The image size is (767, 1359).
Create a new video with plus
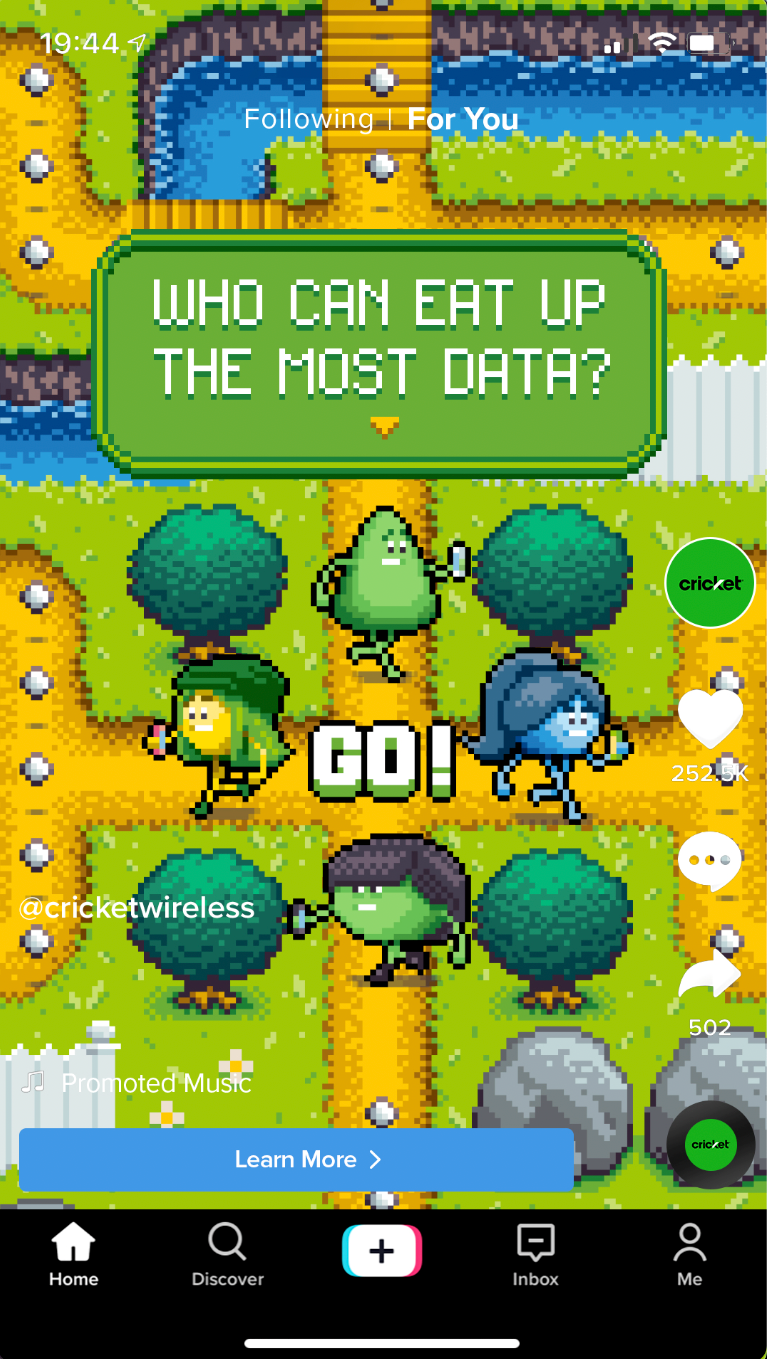pyautogui.click(x=382, y=1251)
